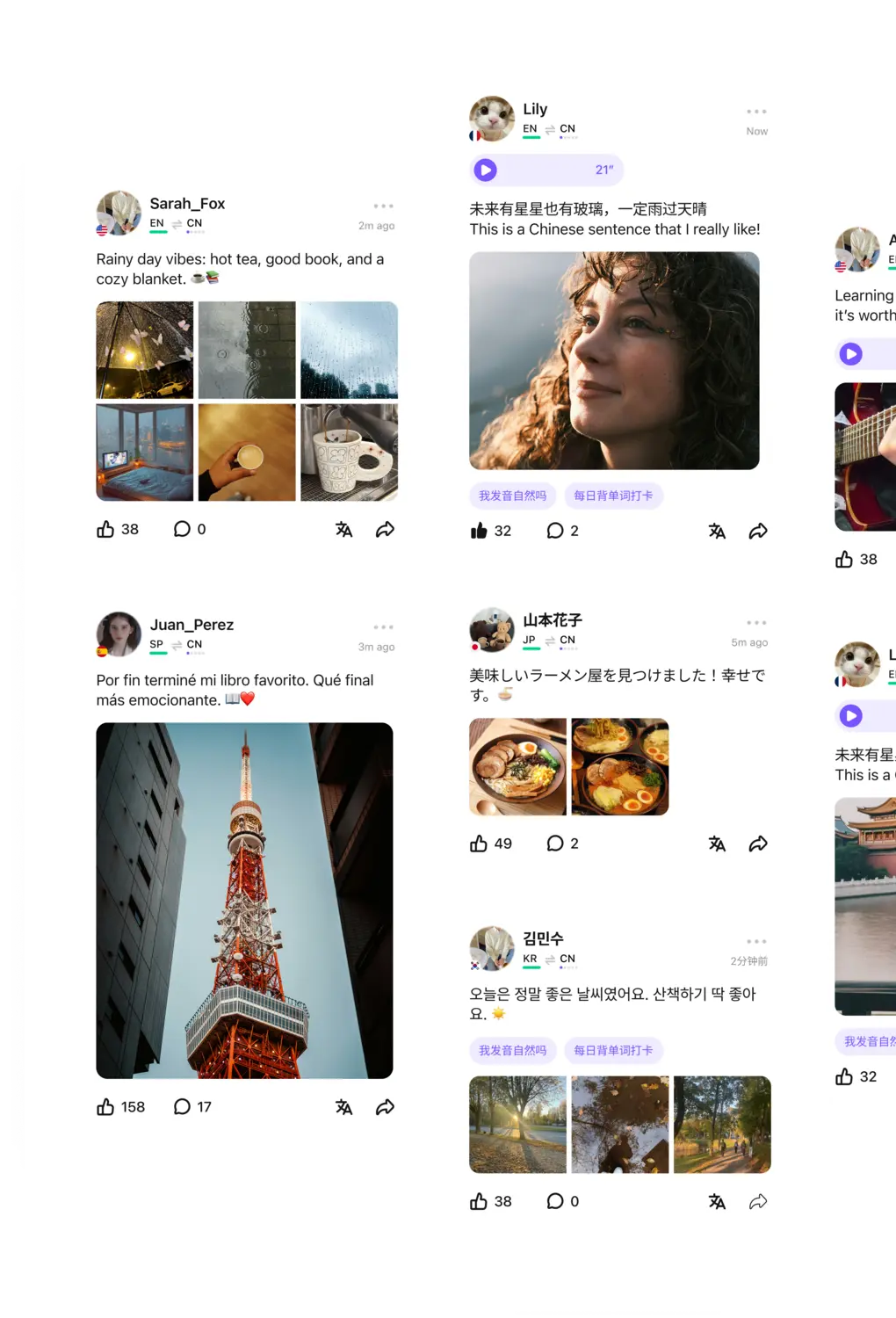Share 김민수's post

(x=757, y=1201)
